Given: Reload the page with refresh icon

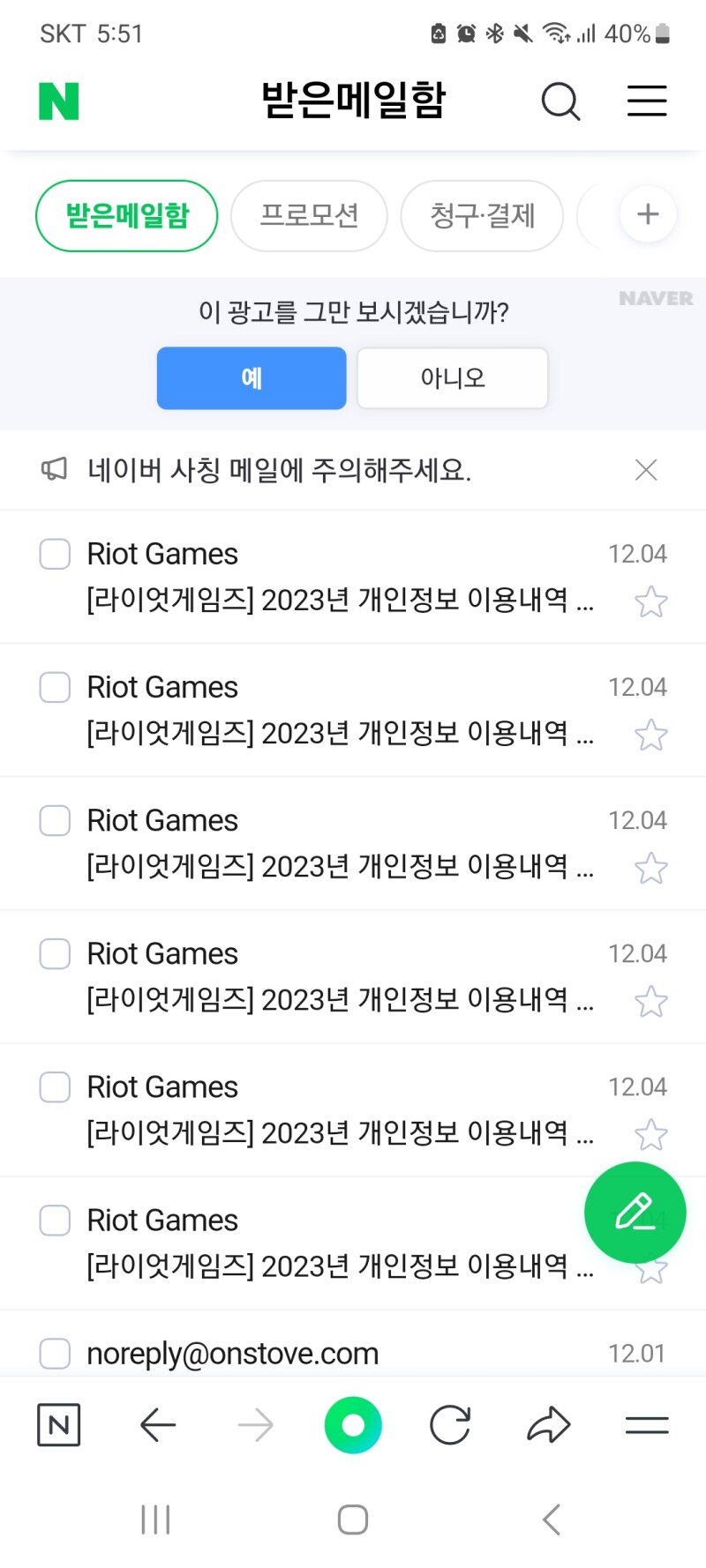Looking at the screenshot, I should [450, 1425].
